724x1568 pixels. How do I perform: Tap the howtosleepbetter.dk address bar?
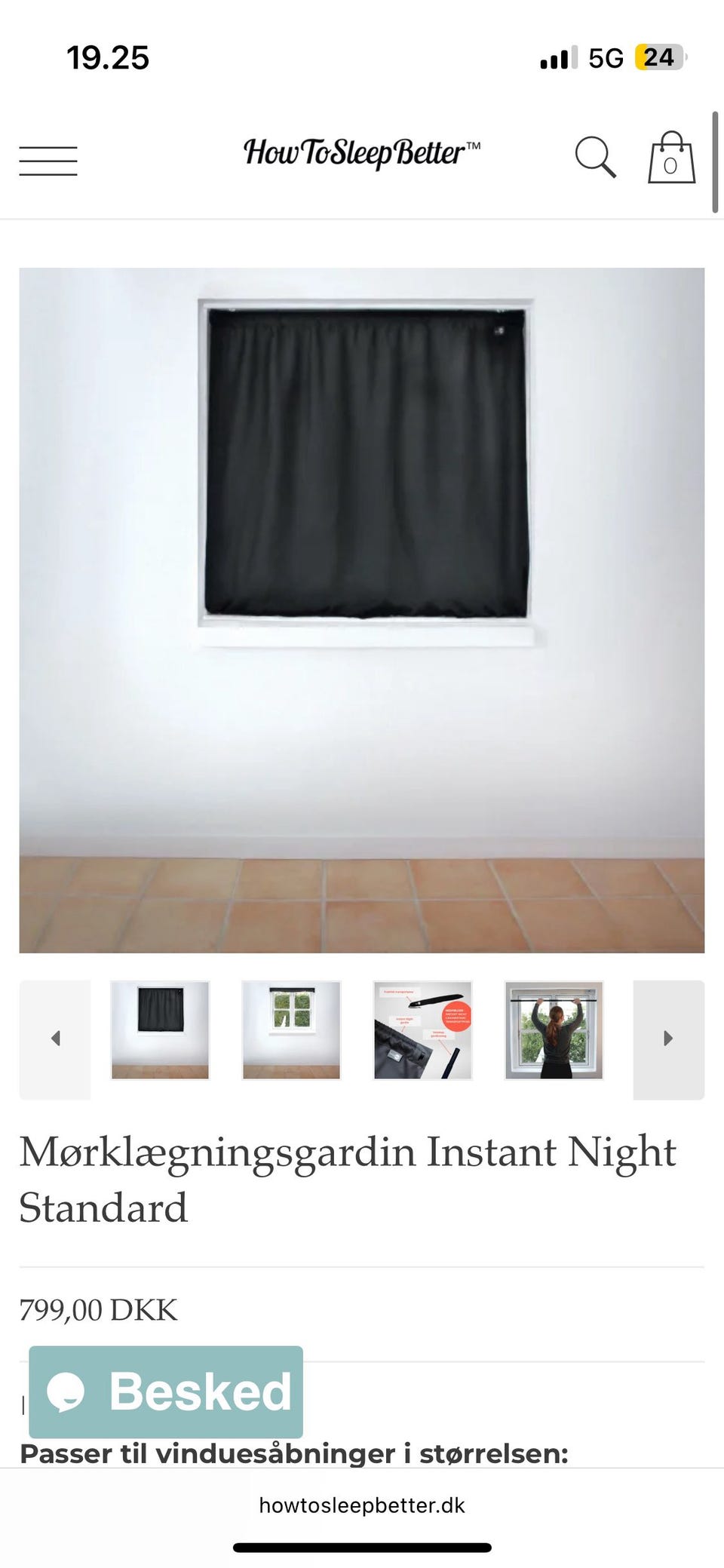point(362,1505)
